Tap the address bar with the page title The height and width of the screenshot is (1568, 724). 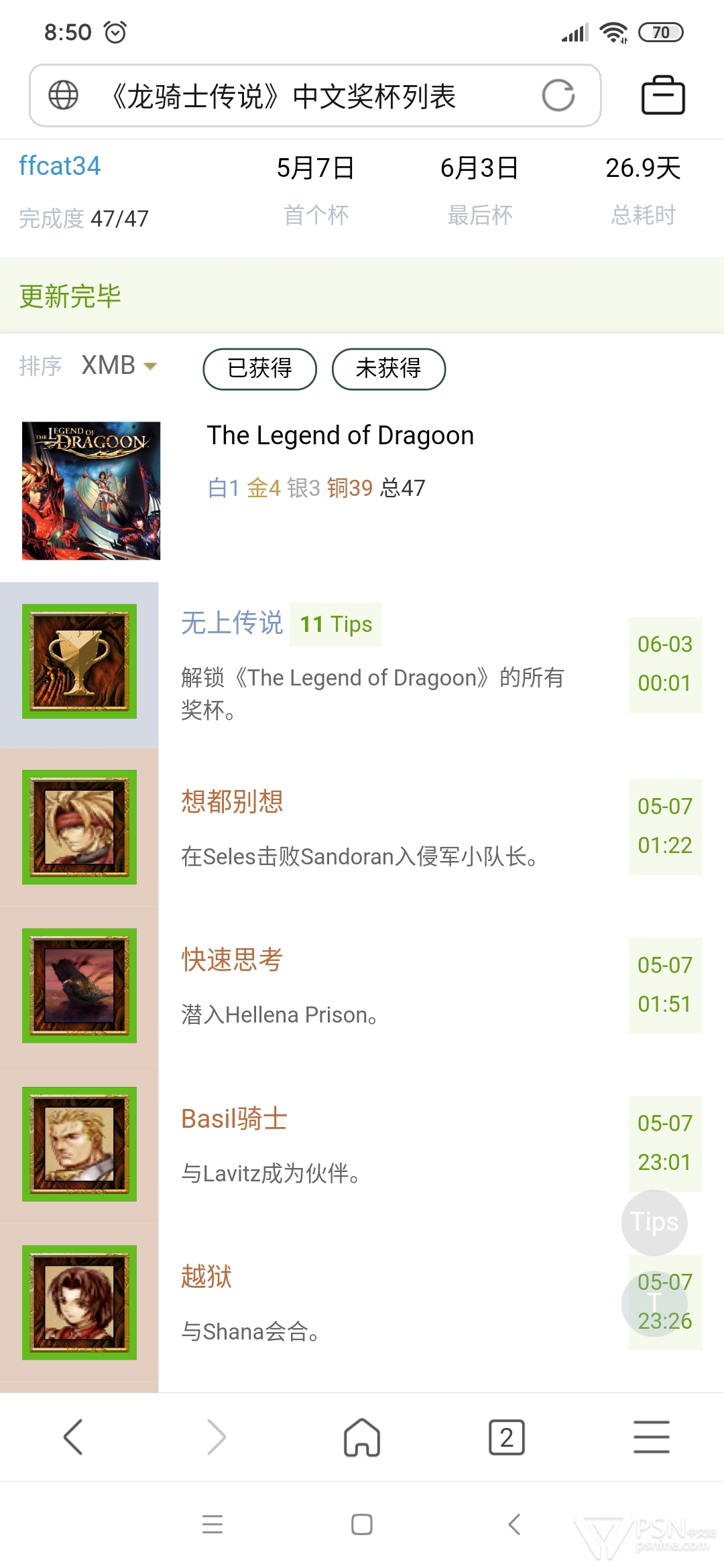click(315, 95)
